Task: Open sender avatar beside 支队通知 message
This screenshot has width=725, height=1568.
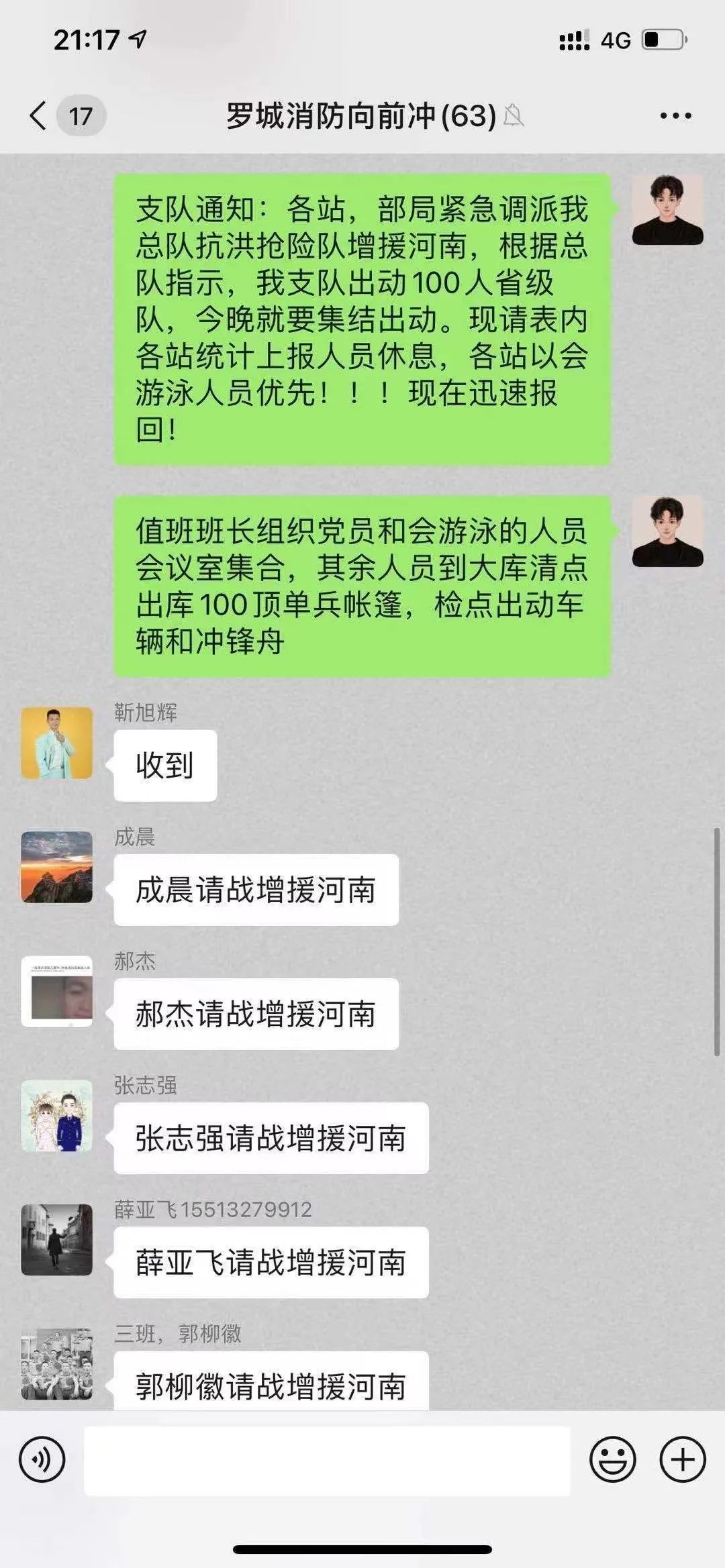Action: (x=667, y=210)
